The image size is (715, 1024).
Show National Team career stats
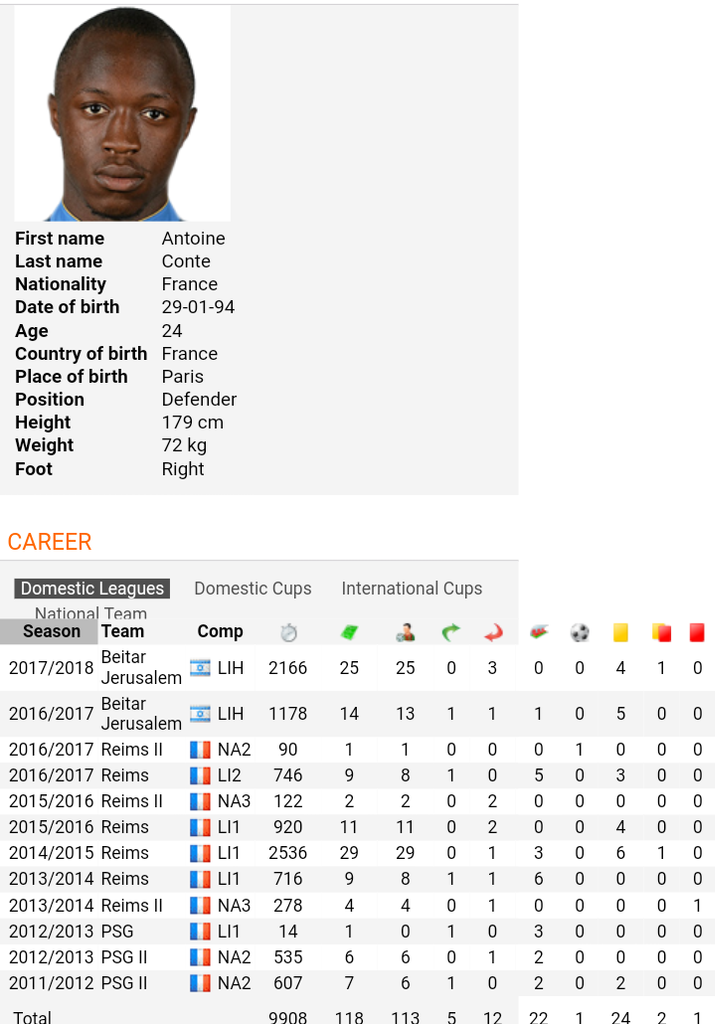pos(90,613)
